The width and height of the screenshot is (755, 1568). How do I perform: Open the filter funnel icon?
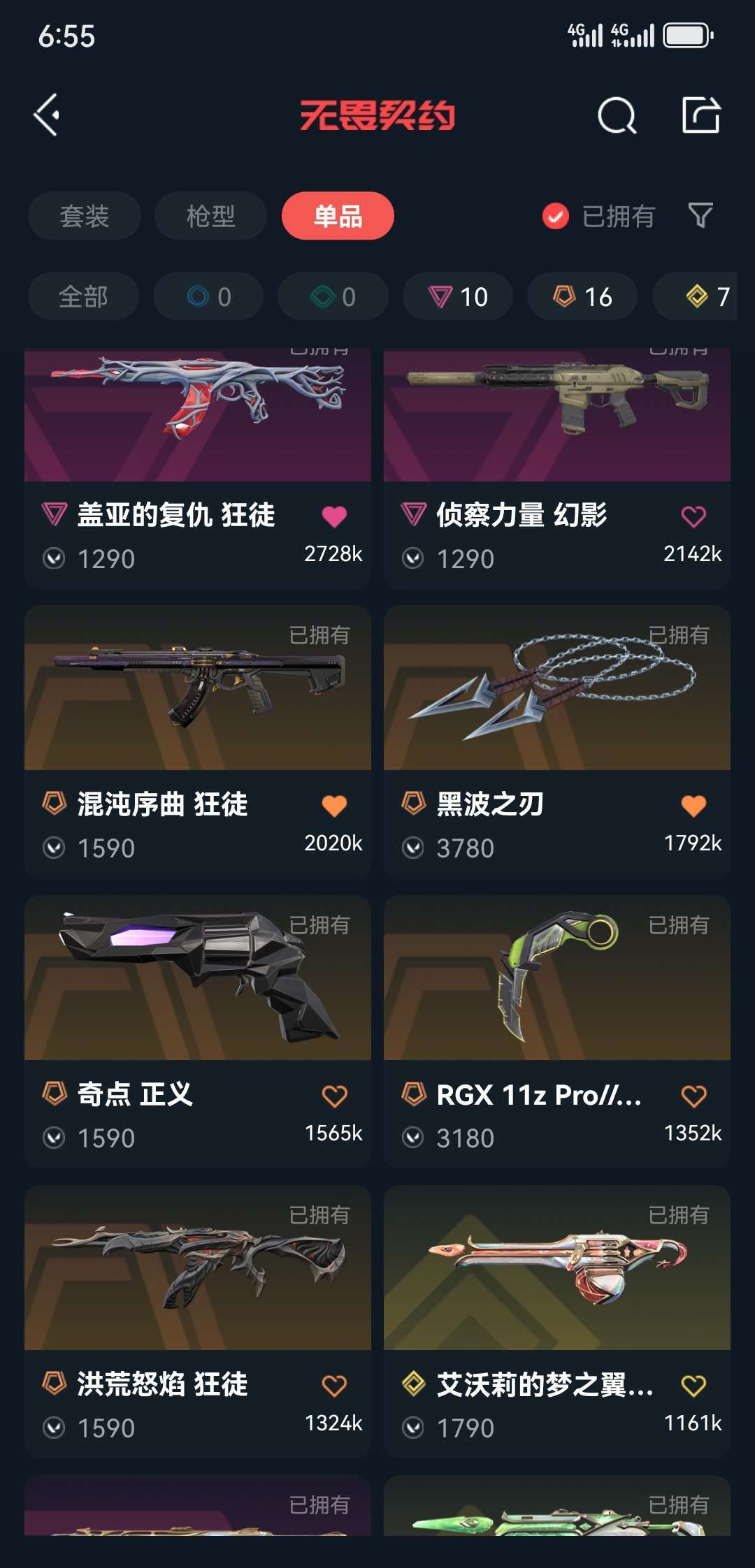(699, 217)
